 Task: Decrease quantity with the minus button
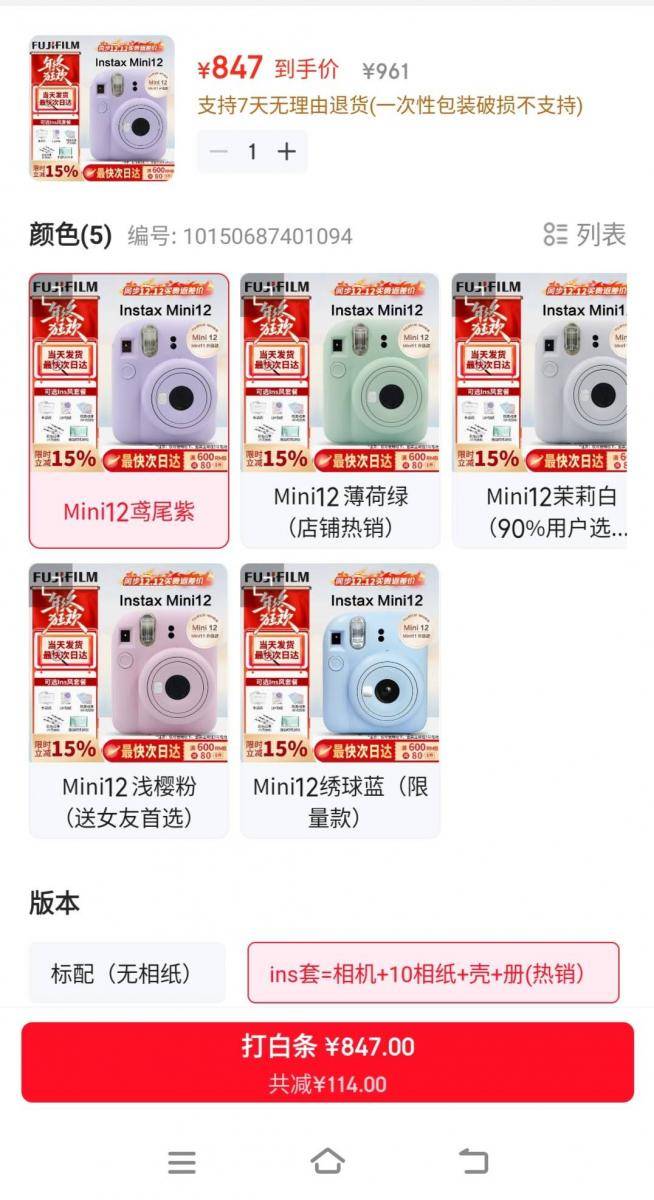tap(219, 152)
